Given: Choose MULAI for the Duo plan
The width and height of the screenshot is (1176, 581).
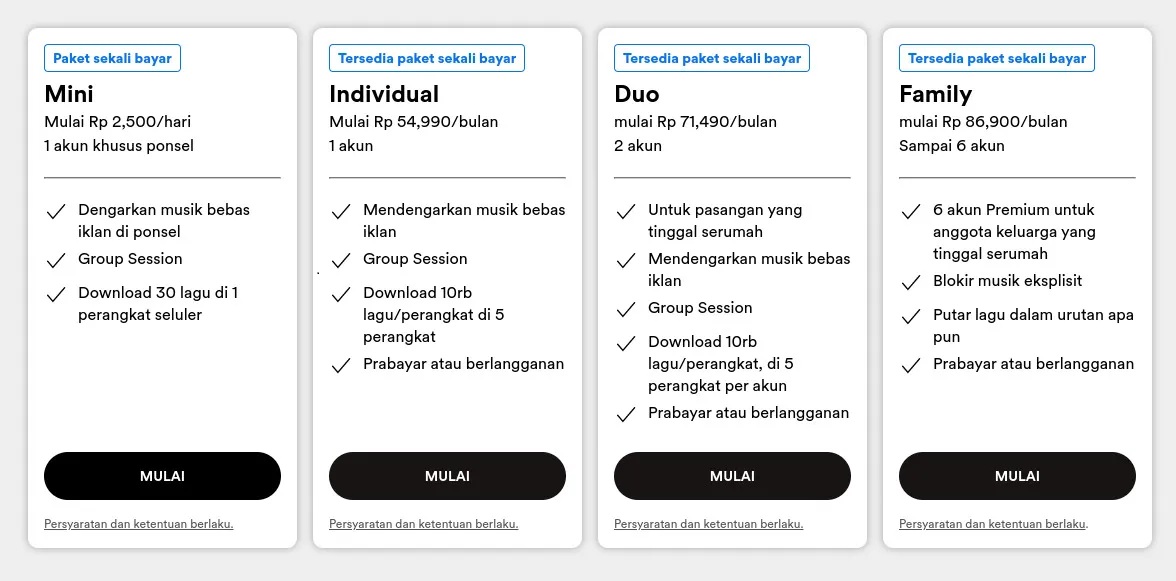Looking at the screenshot, I should pyautogui.click(x=732, y=476).
